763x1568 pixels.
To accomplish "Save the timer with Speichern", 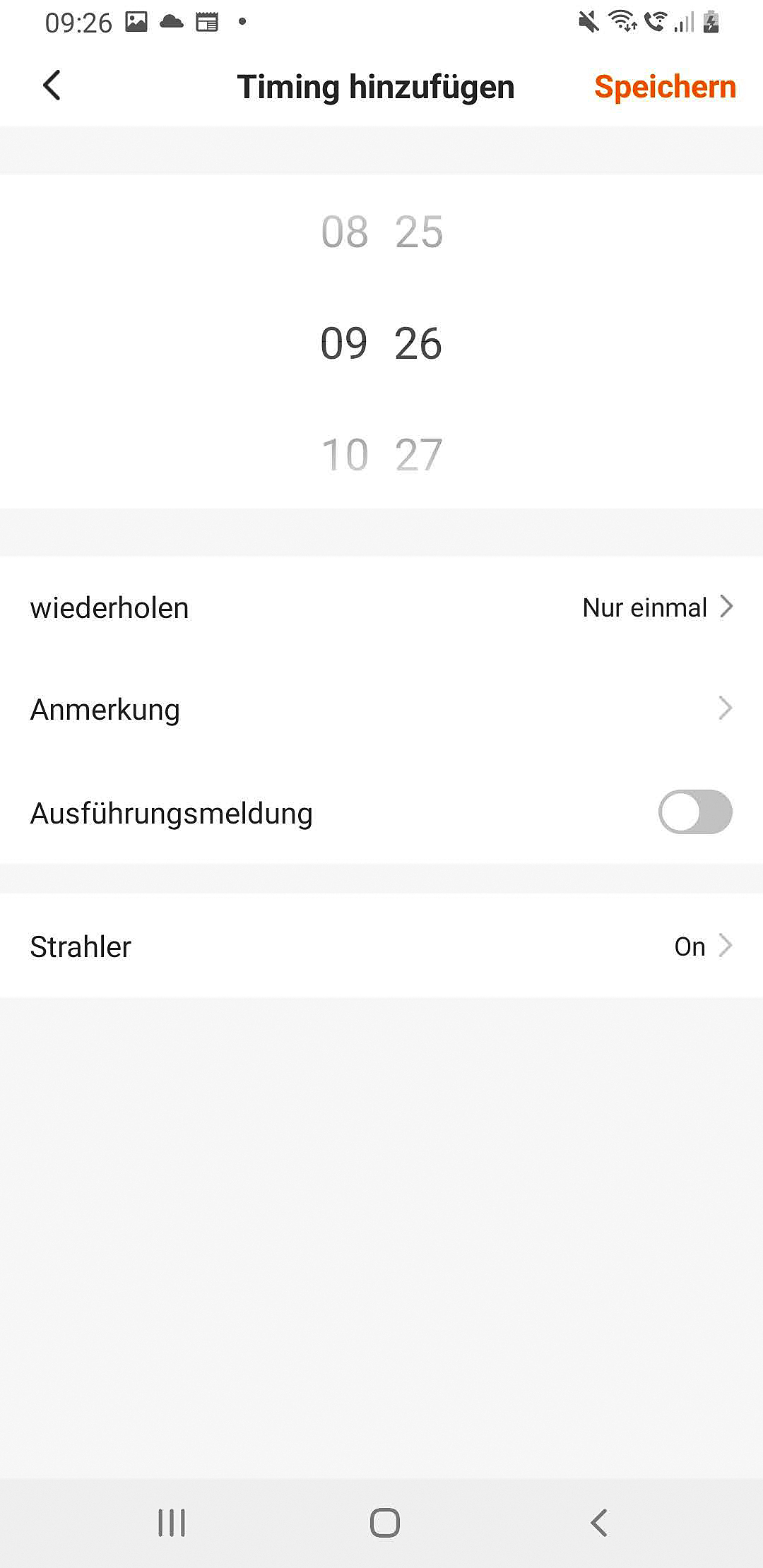I will coord(664,87).
